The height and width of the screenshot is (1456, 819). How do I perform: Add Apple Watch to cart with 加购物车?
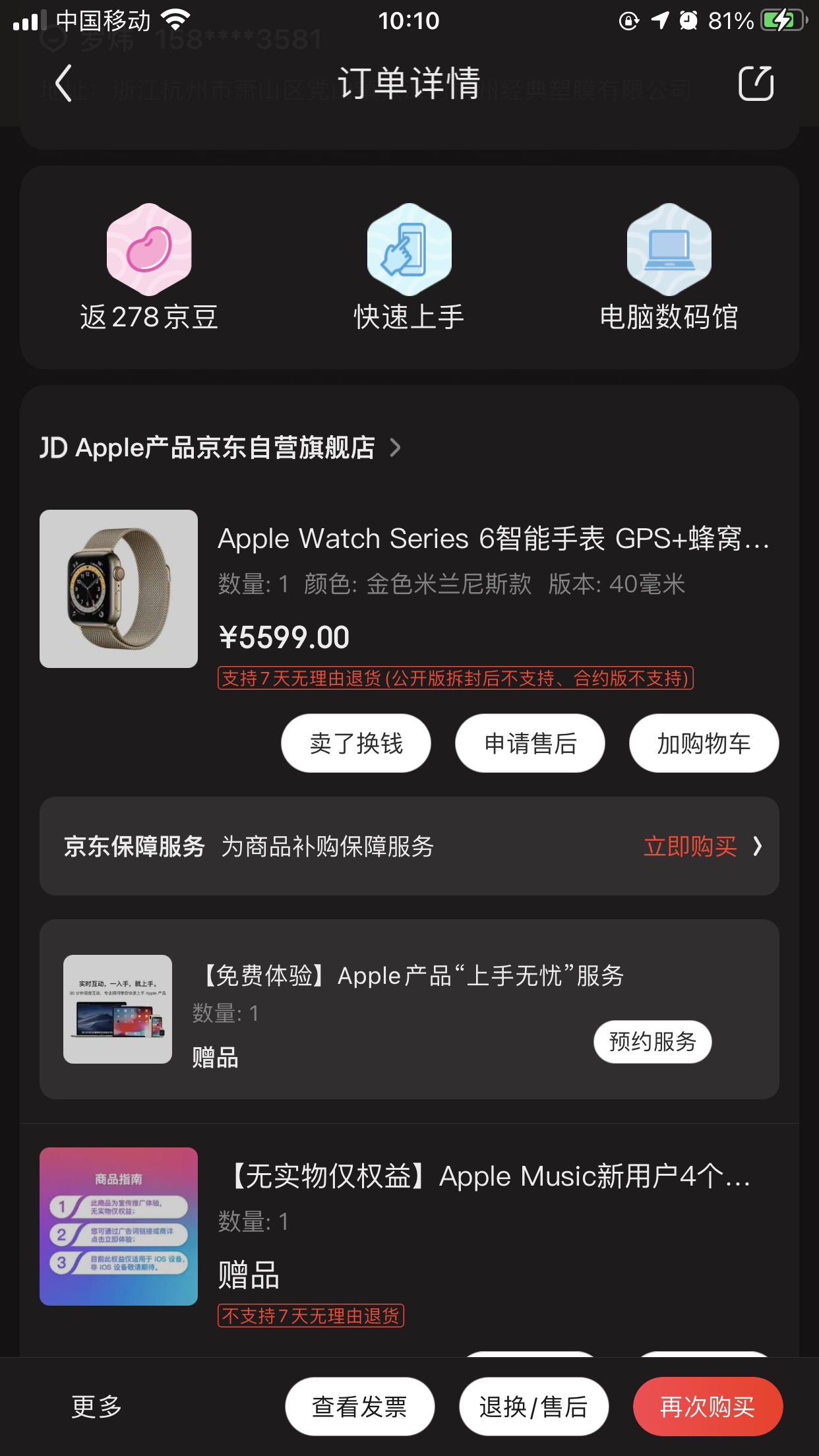(704, 743)
